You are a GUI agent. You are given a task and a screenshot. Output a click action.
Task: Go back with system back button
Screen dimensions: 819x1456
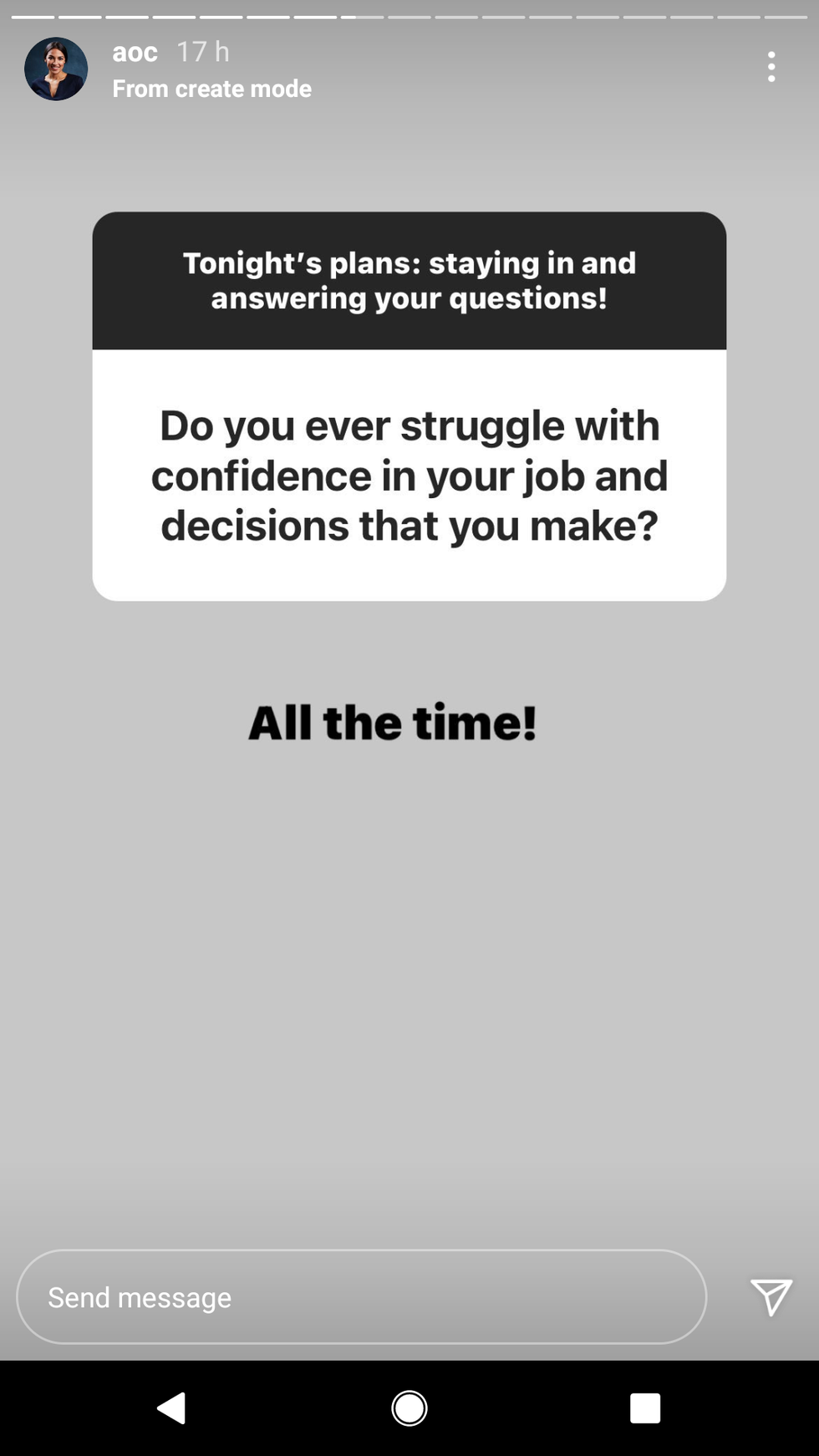[x=172, y=1408]
